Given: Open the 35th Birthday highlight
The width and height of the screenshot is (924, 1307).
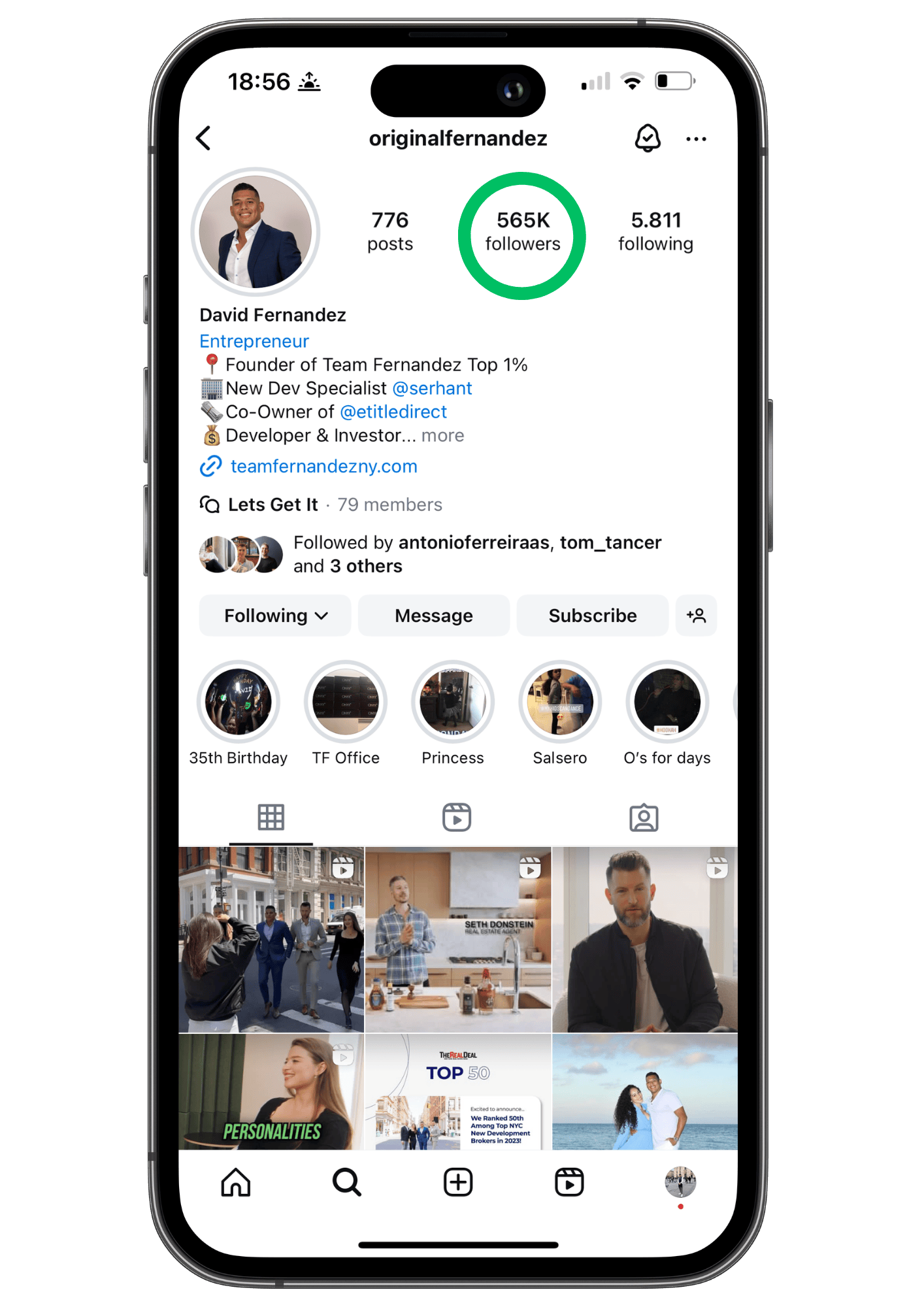Looking at the screenshot, I should 239,703.
